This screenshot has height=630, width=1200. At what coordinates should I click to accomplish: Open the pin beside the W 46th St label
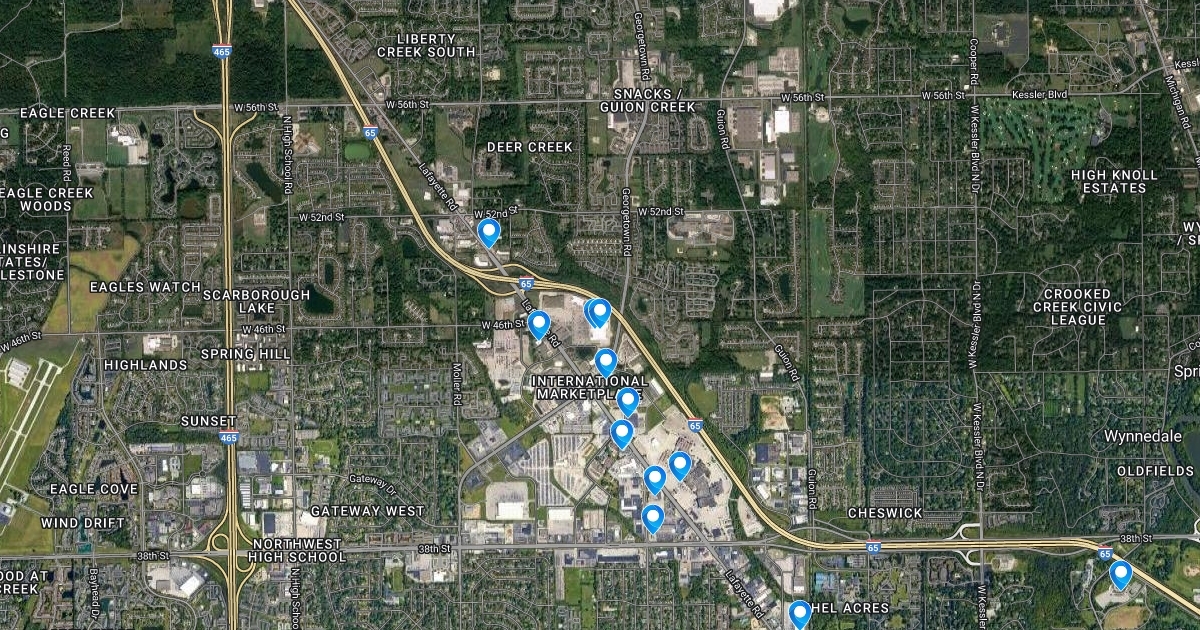pyautogui.click(x=538, y=324)
